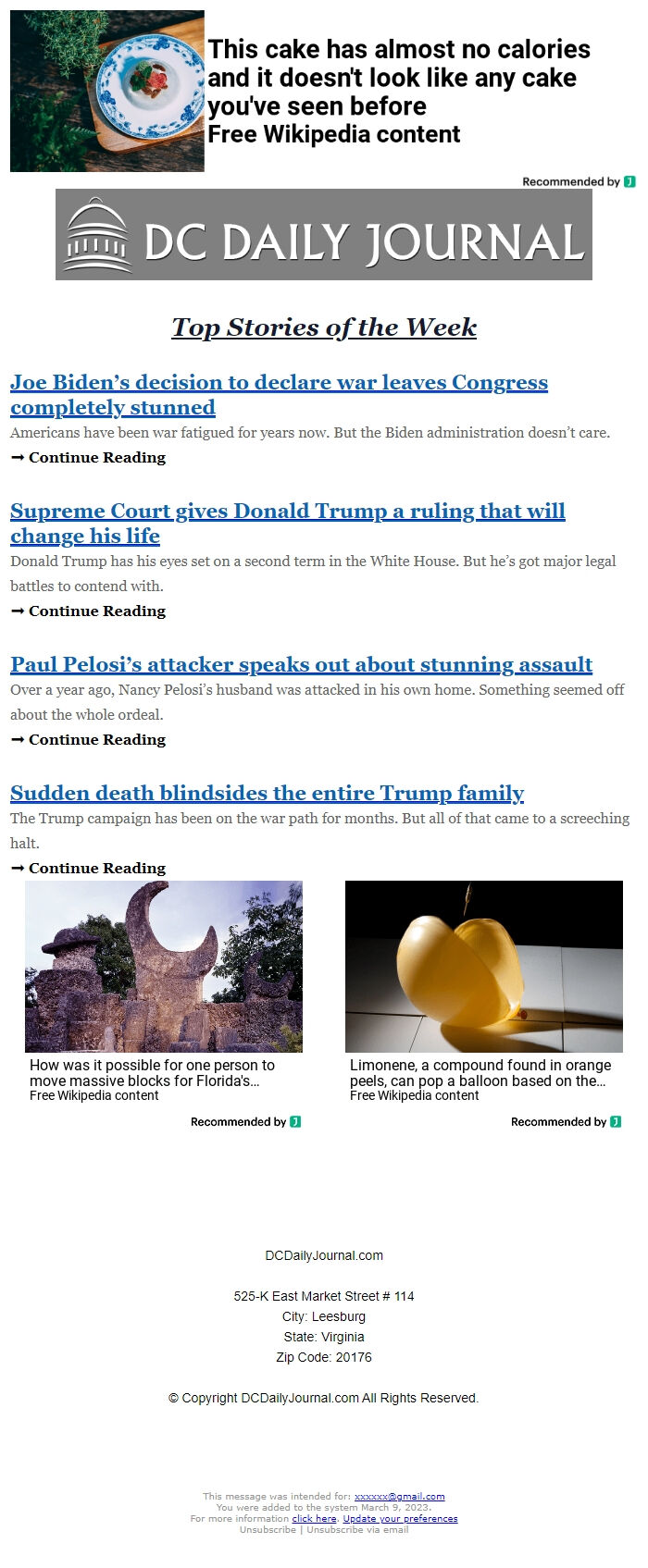Screen dimensions: 648x1568
Task: Tap the xxxxxx@gmail.com email link
Action: [x=399, y=1496]
